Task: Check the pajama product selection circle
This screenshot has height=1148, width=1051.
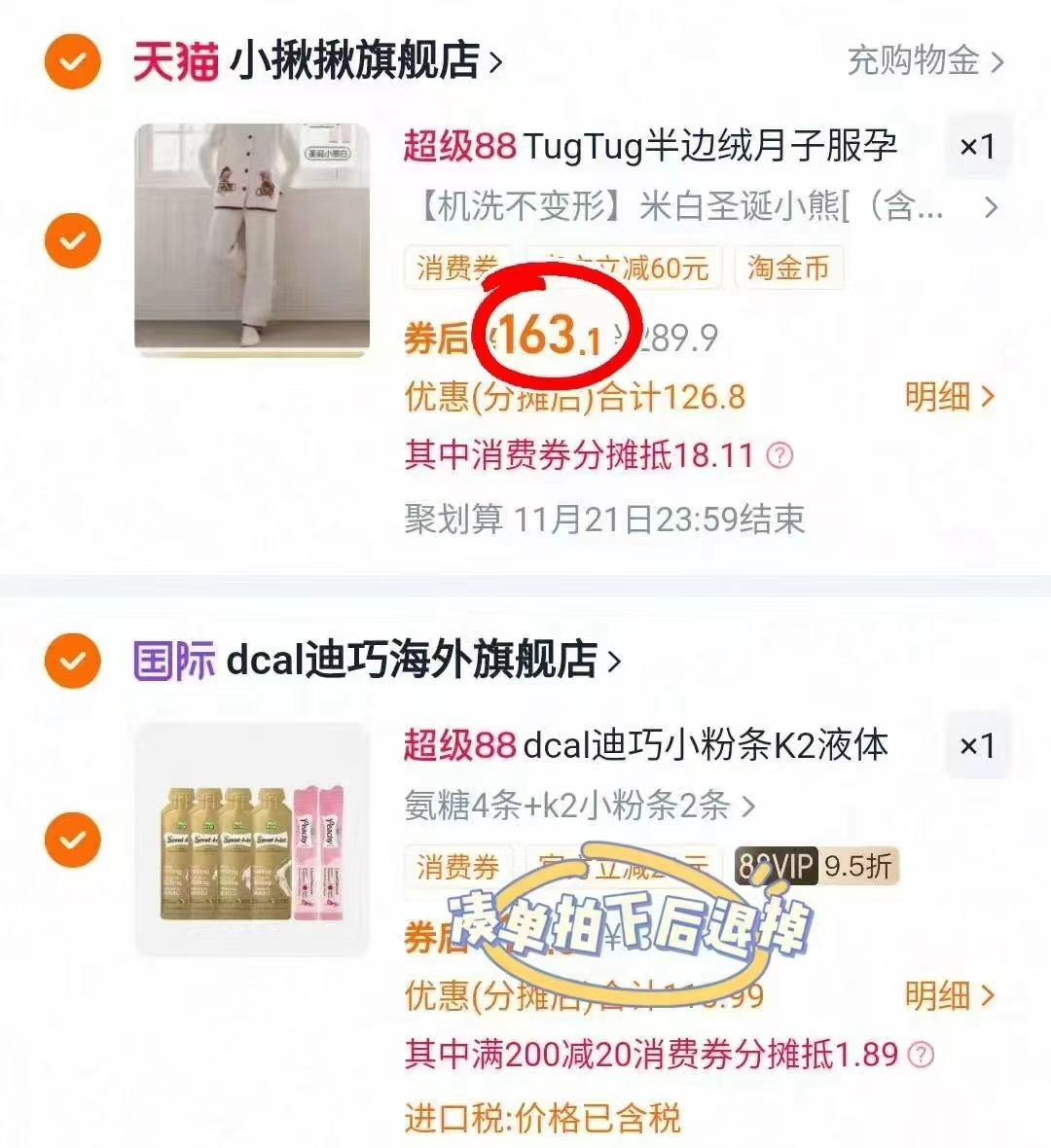Action: [71, 239]
